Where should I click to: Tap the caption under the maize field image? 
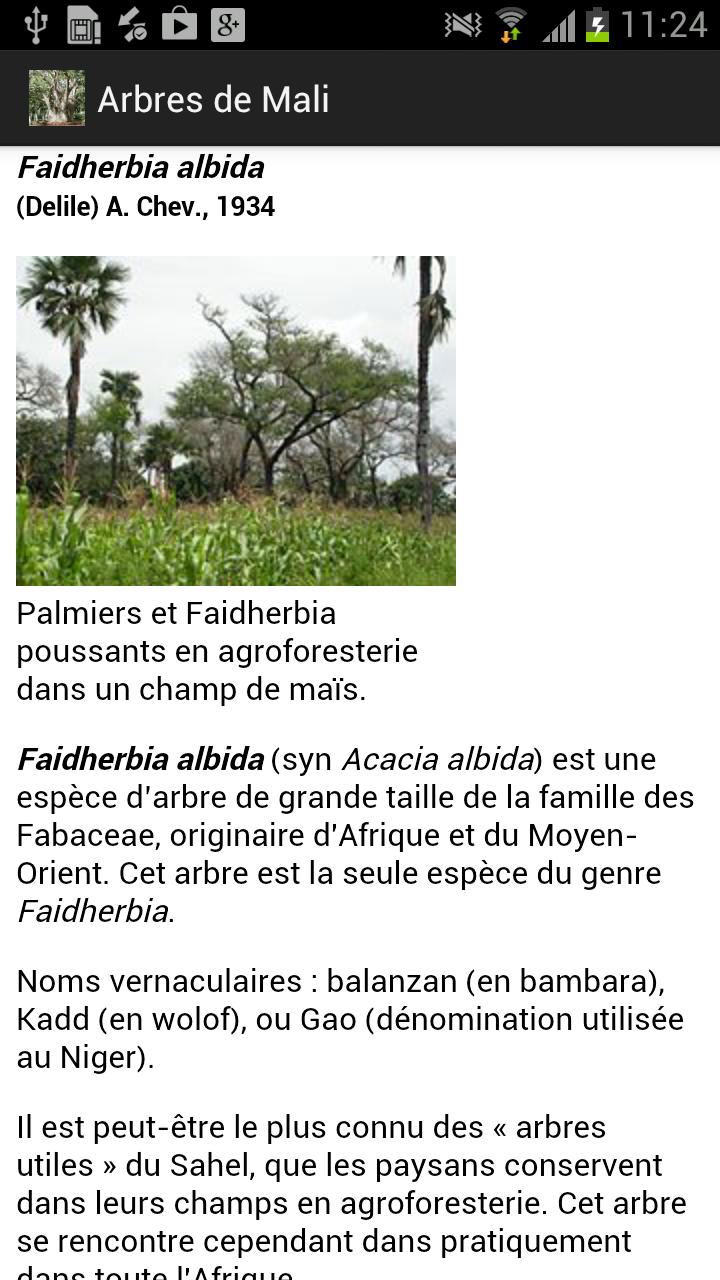pos(216,650)
